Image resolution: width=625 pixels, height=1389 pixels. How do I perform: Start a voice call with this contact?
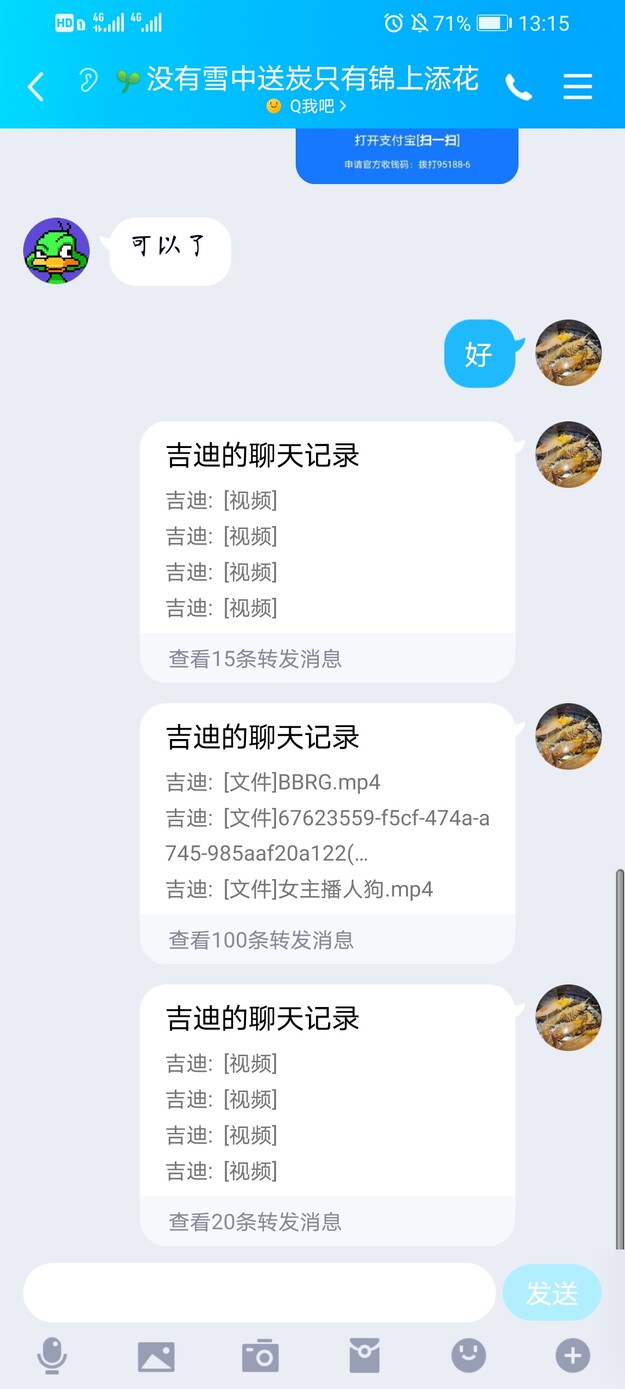[518, 88]
